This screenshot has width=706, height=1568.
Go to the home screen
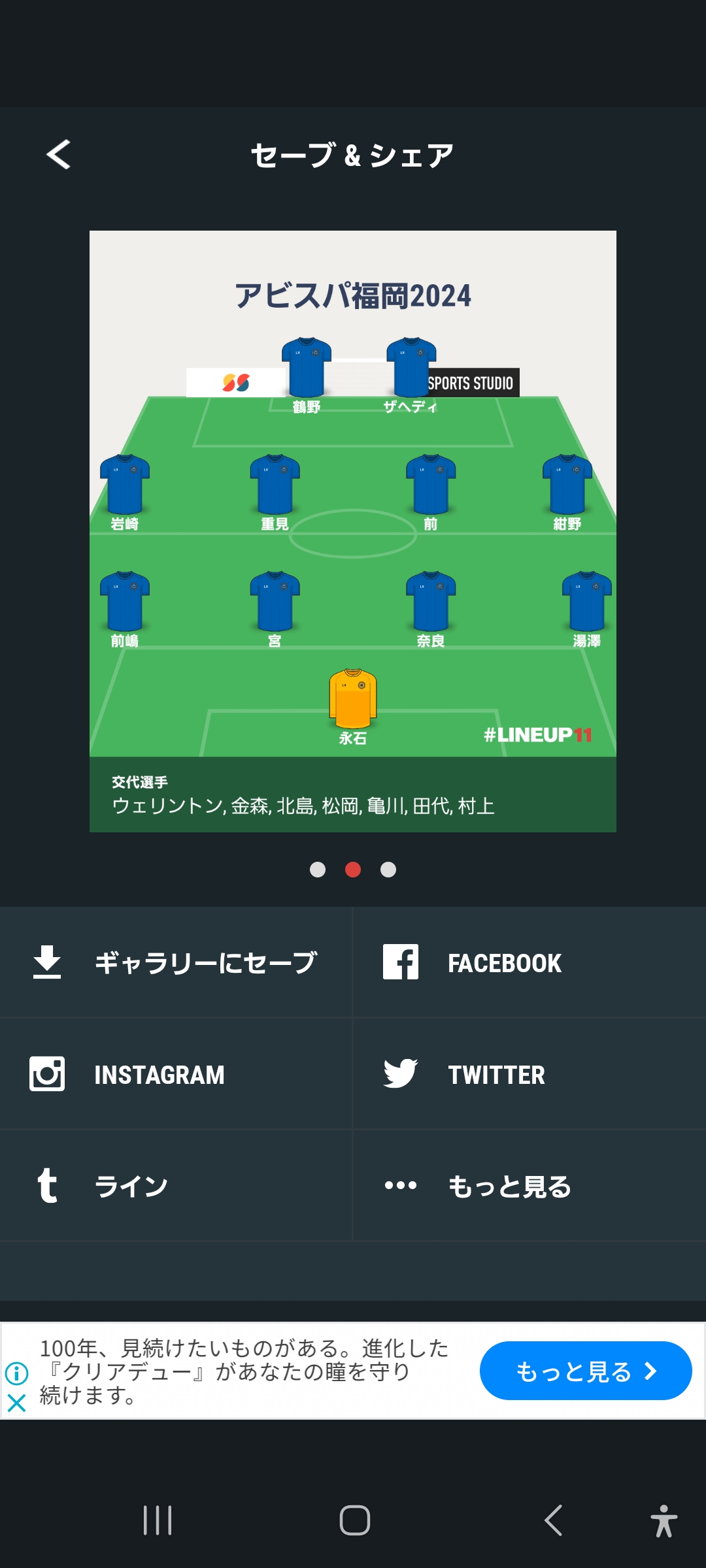(x=355, y=1520)
